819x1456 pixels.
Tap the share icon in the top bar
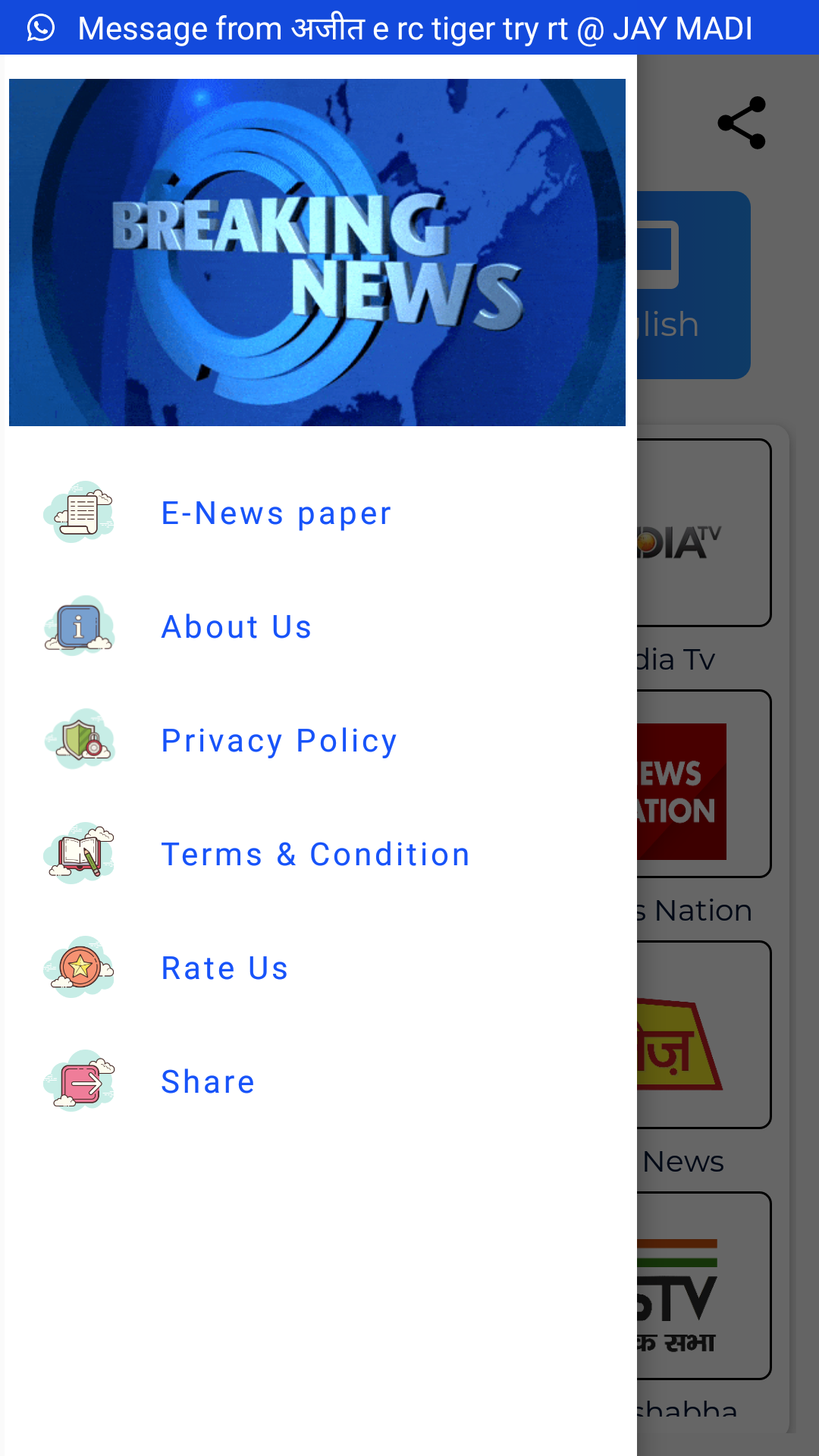742,123
